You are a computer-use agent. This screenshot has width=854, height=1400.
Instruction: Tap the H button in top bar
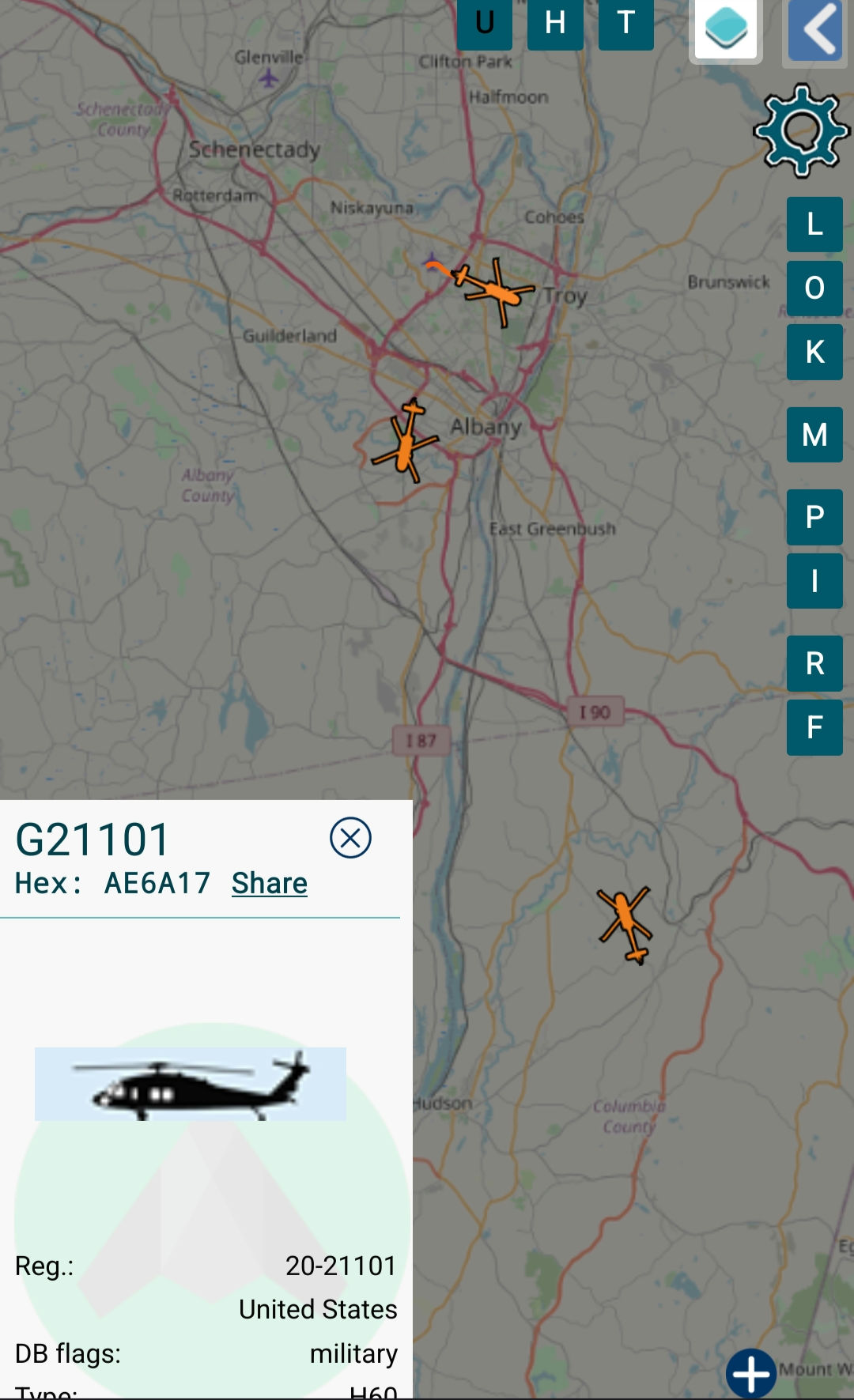pyautogui.click(x=555, y=24)
